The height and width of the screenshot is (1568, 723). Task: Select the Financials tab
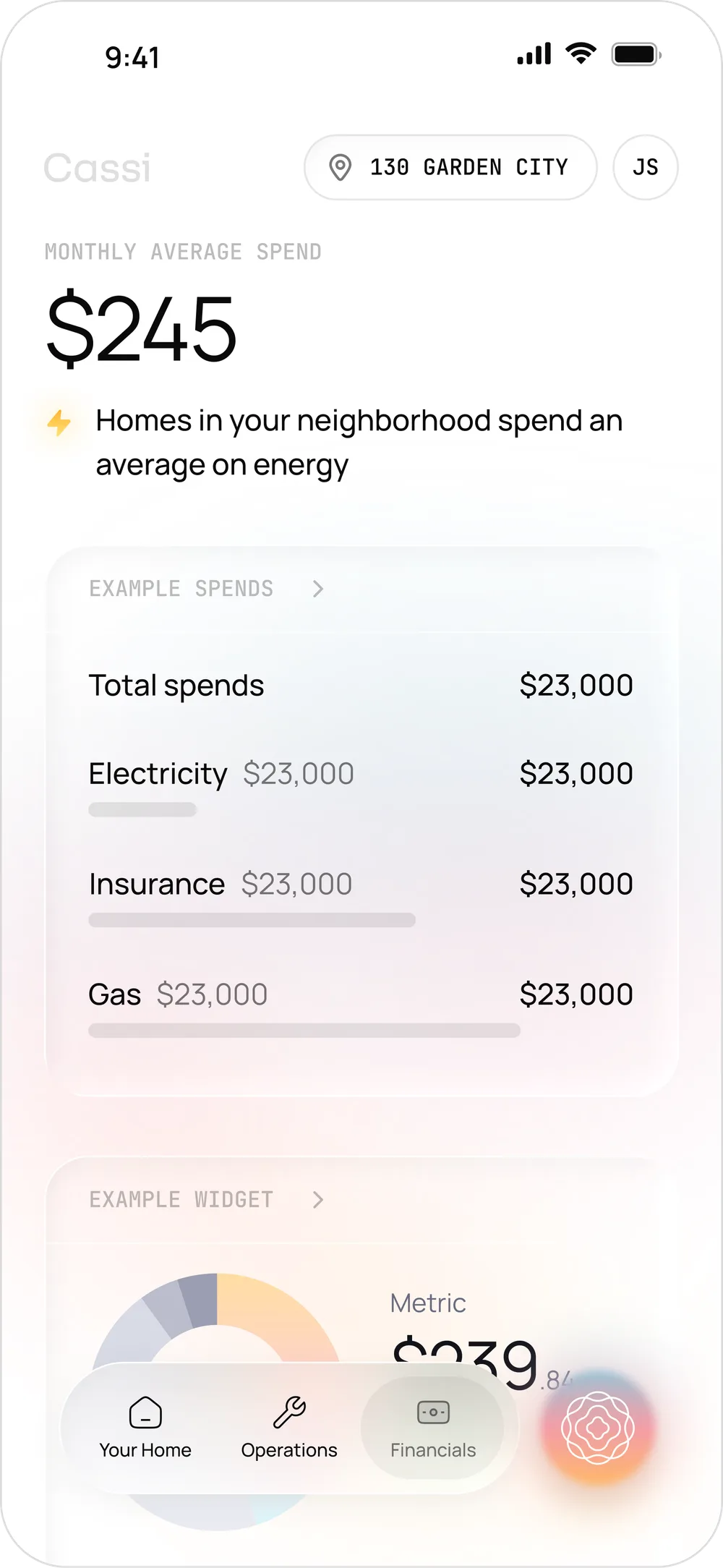pyautogui.click(x=432, y=1428)
